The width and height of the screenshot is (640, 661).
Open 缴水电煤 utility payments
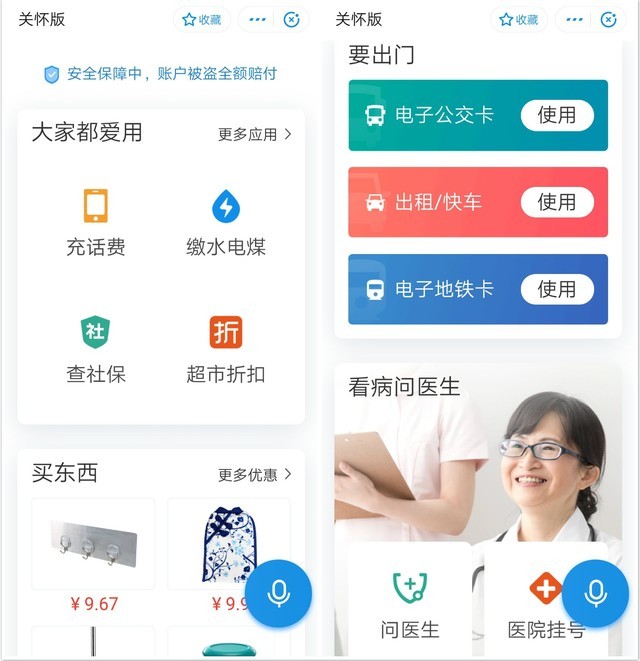tap(226, 223)
